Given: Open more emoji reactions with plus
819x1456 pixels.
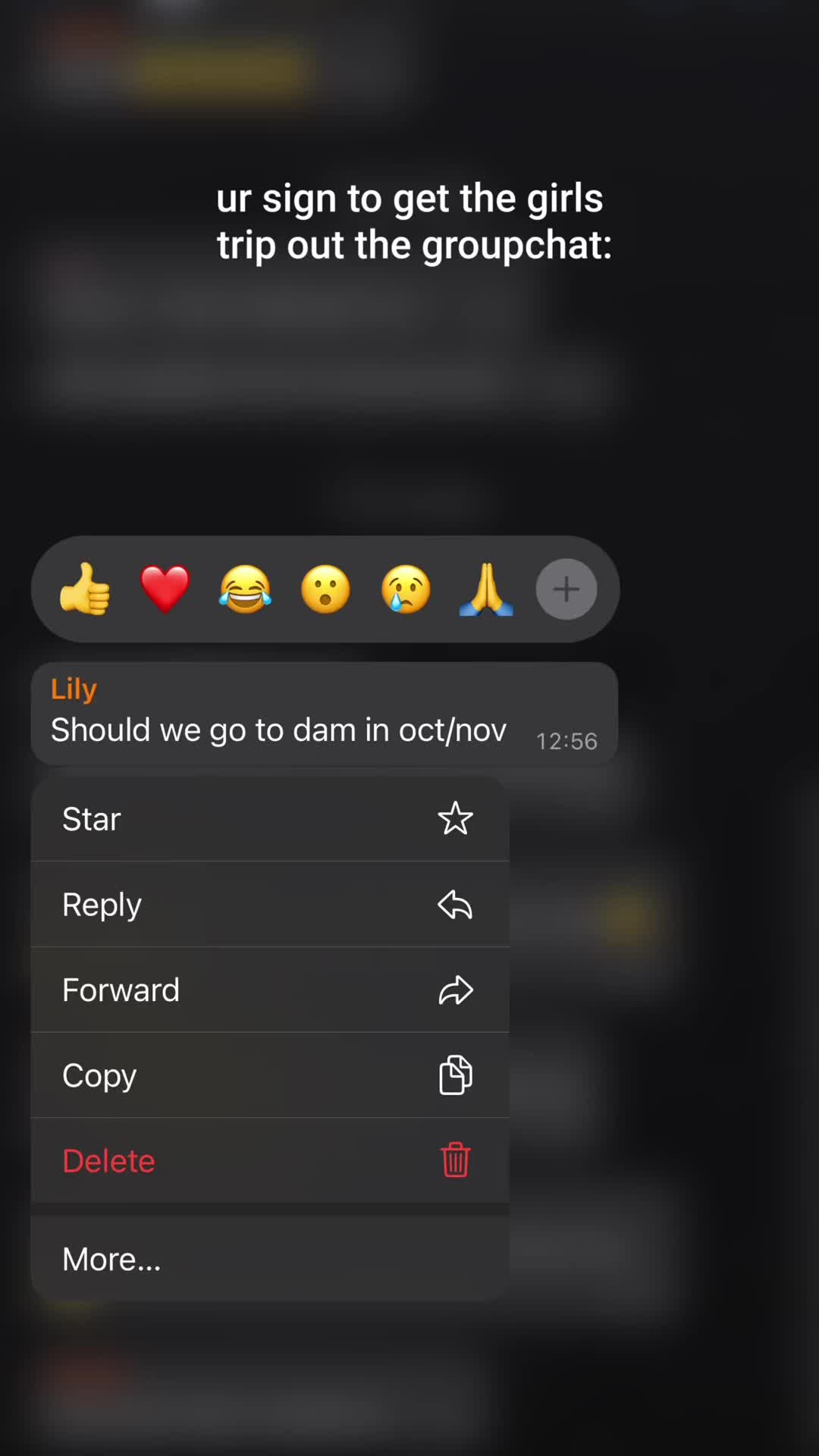Looking at the screenshot, I should tap(566, 589).
